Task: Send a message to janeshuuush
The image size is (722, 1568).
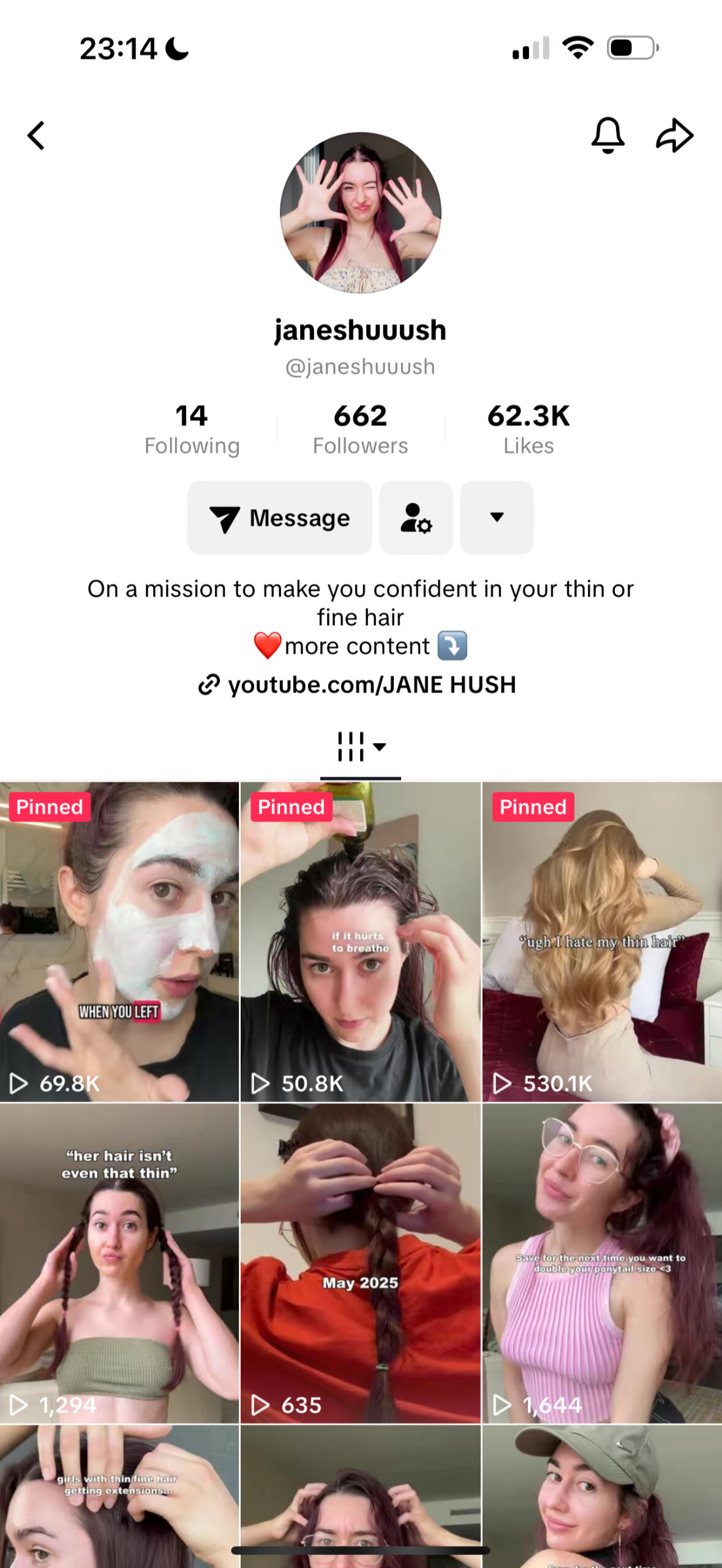Action: (280, 518)
